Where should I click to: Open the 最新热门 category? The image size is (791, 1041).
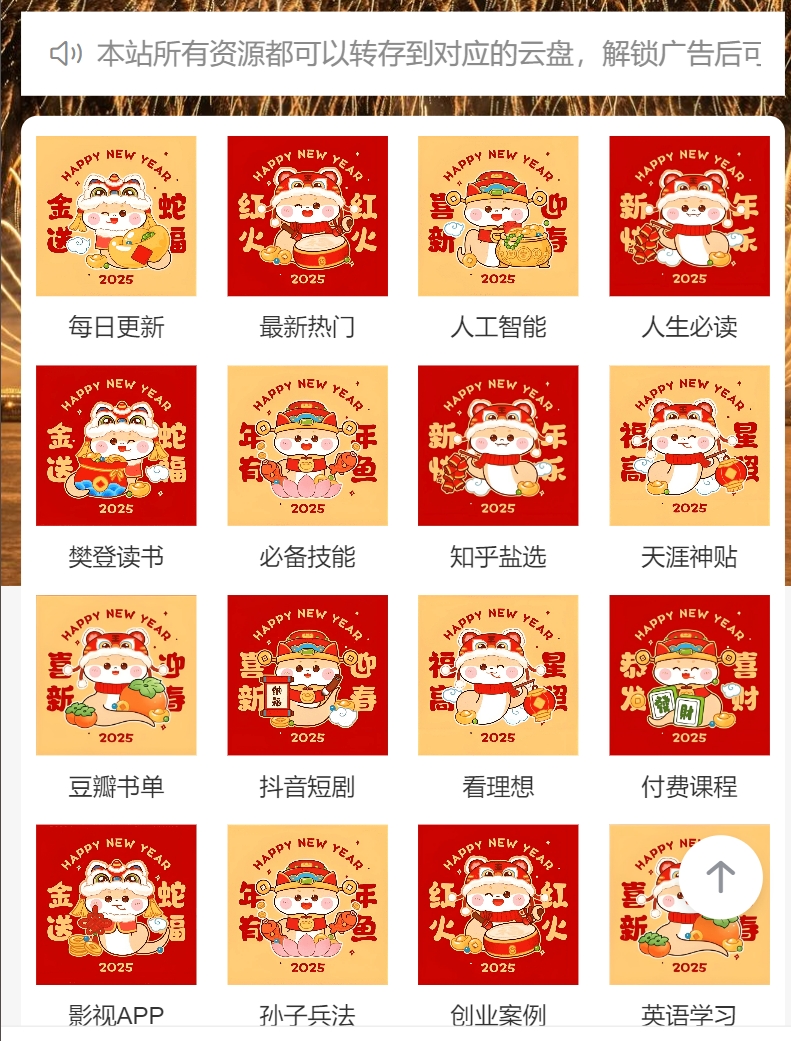coord(307,217)
